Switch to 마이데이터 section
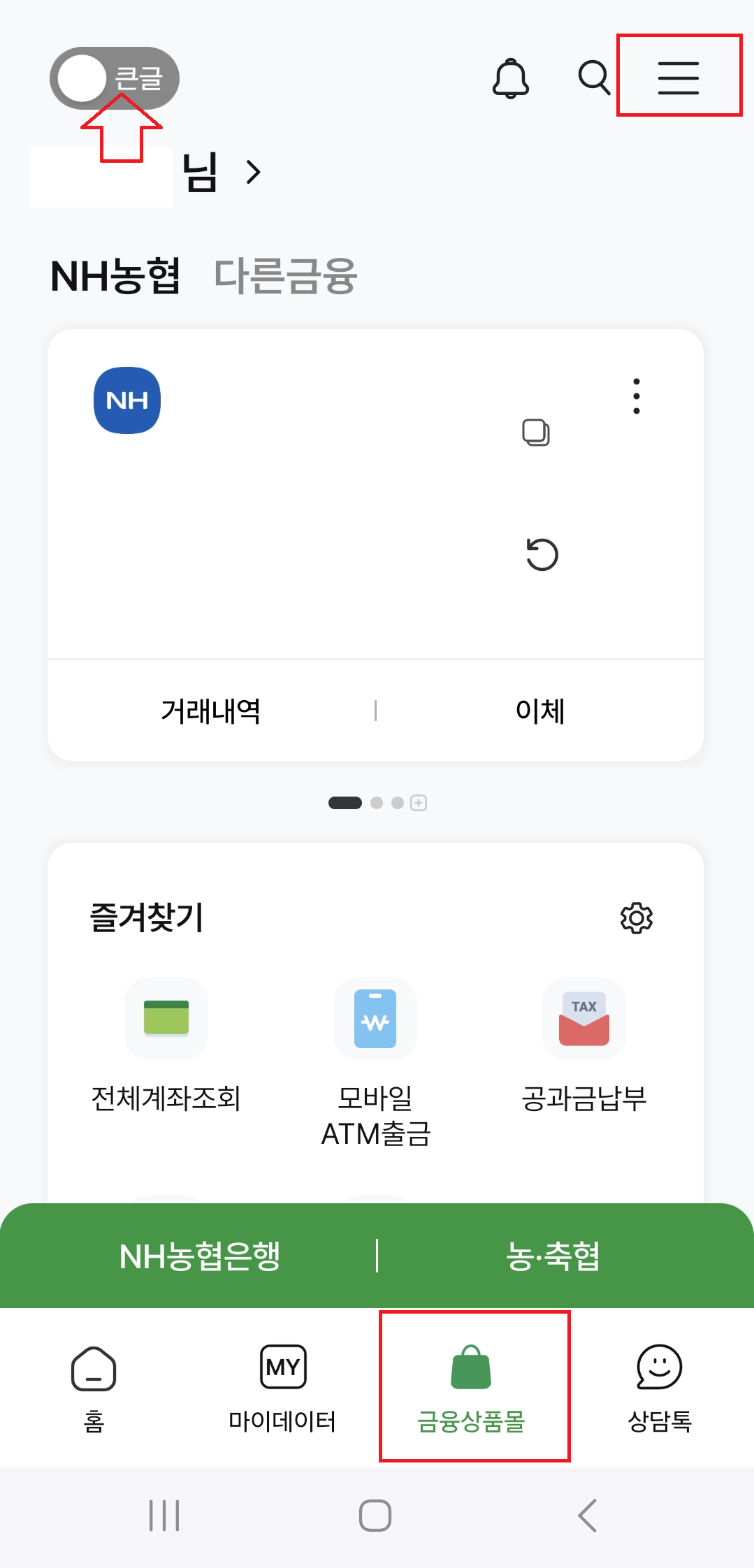 pos(282,1387)
